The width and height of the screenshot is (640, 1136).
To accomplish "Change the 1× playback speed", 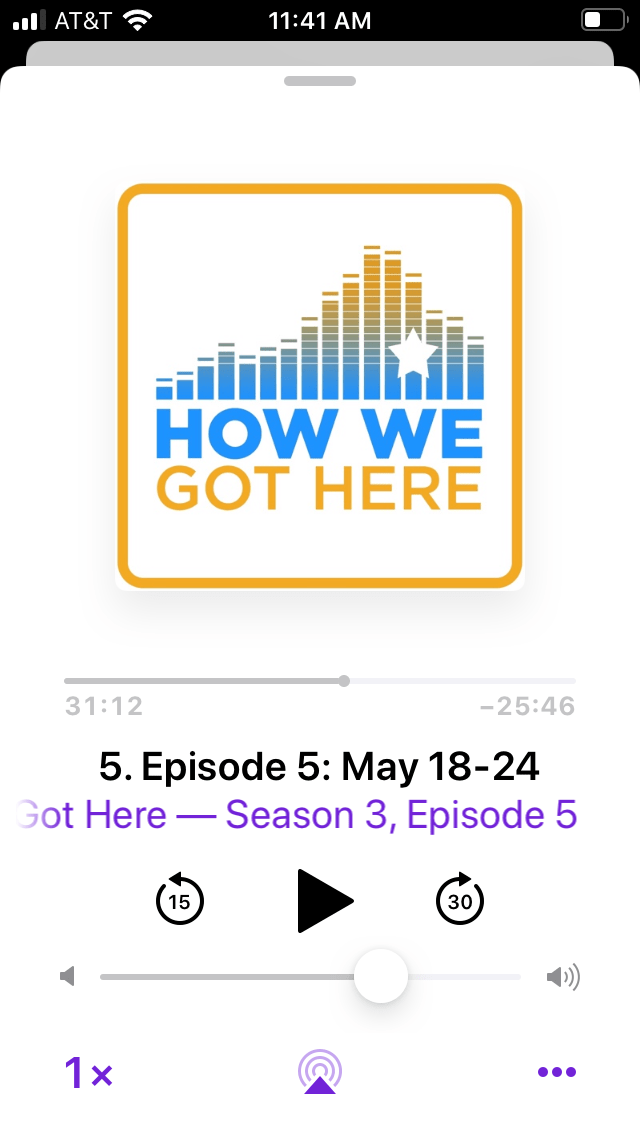I will 88,1073.
